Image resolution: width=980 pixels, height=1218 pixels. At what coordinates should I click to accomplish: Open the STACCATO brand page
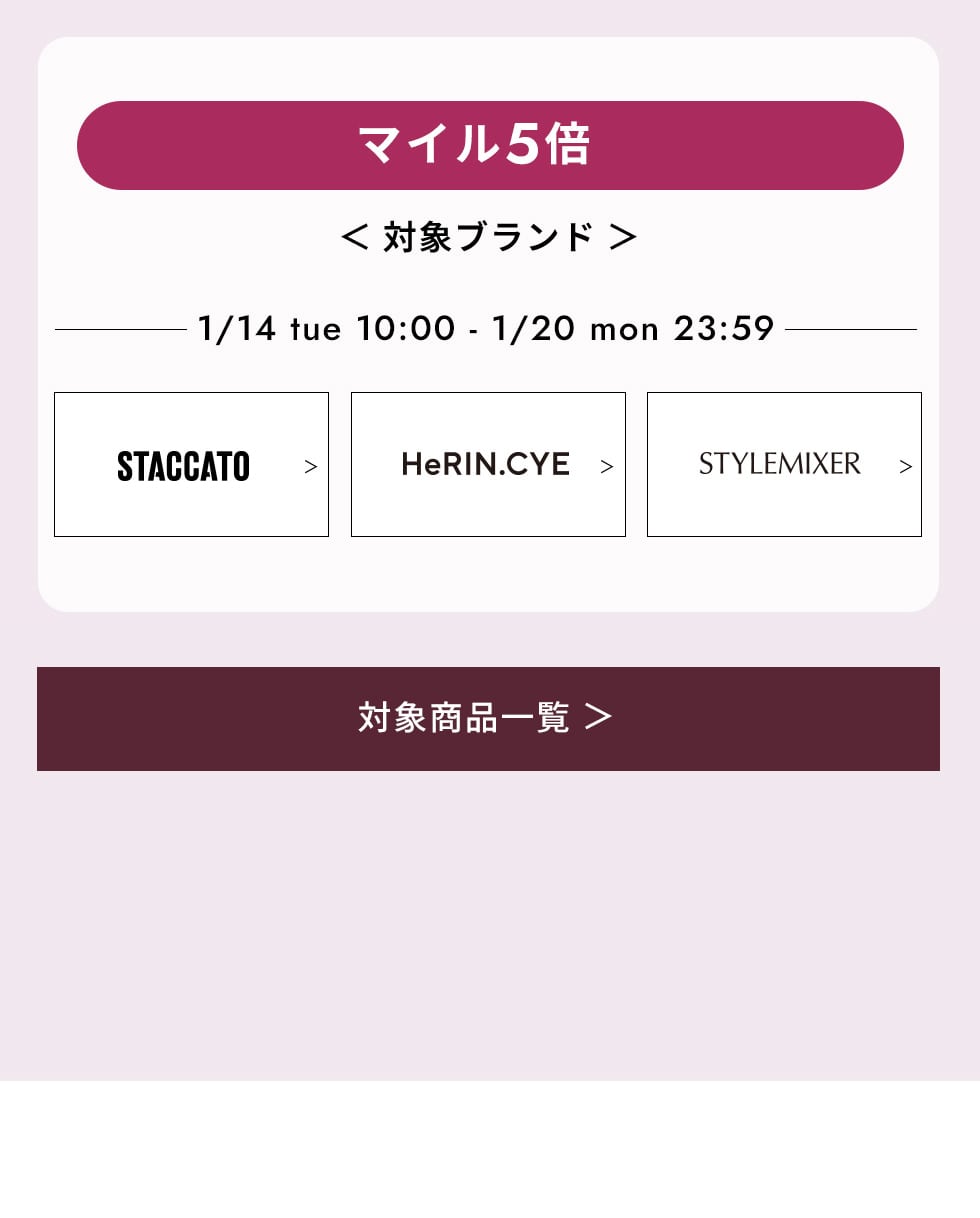click(x=191, y=465)
